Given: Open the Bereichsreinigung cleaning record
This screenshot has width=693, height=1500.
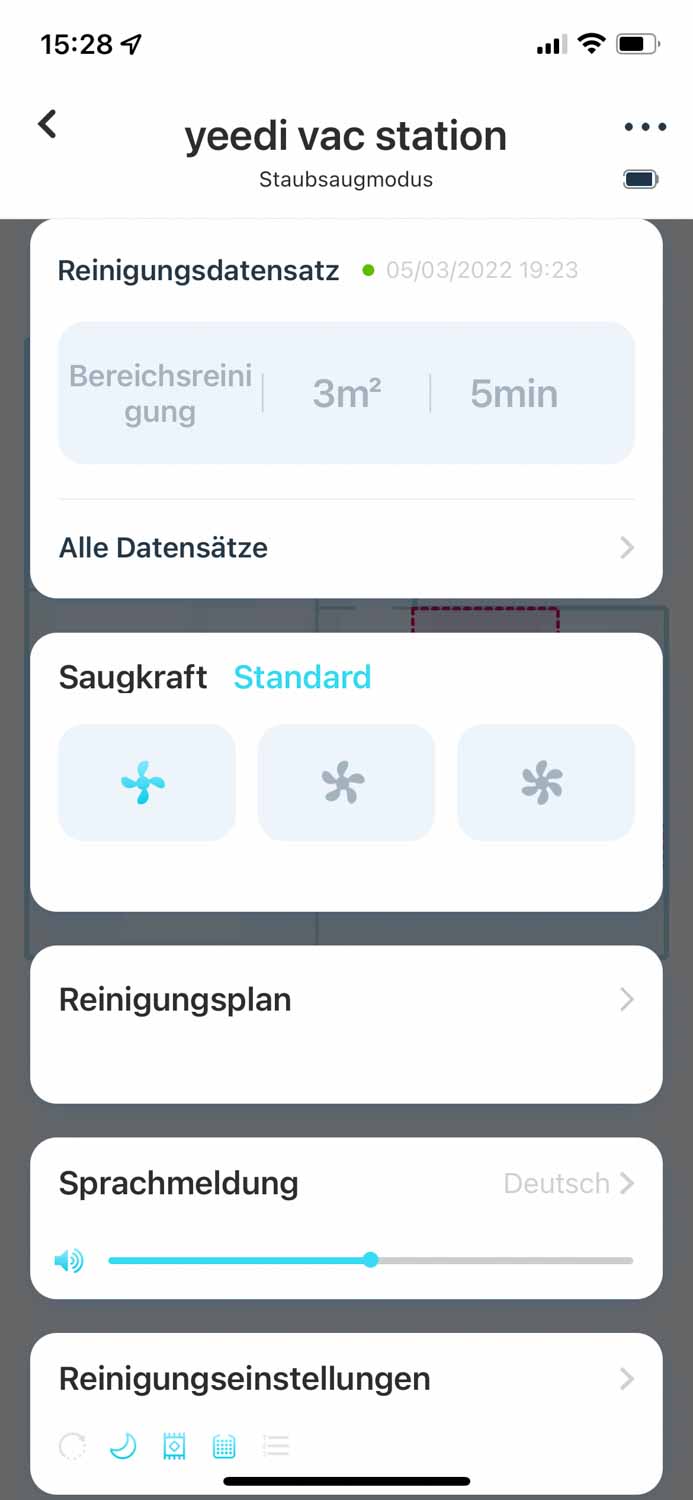Looking at the screenshot, I should [346, 393].
